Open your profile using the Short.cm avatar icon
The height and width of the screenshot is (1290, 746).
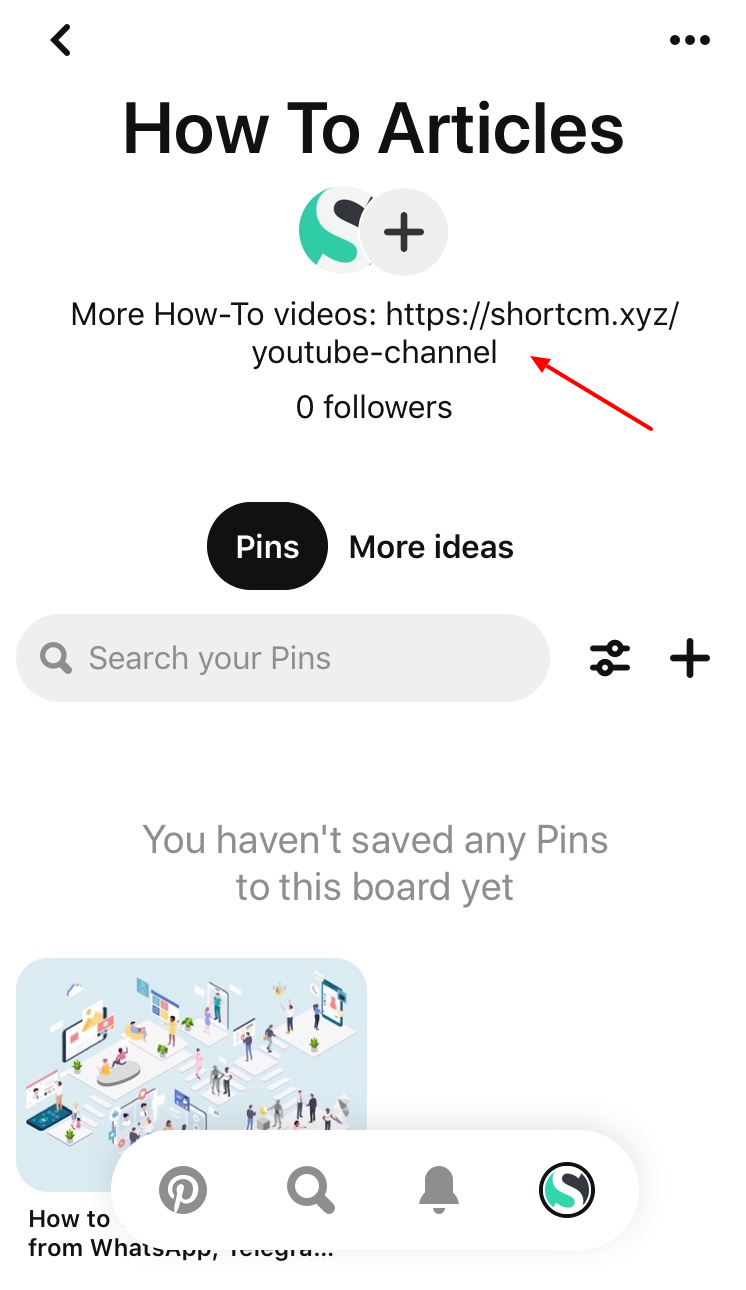coord(566,1190)
